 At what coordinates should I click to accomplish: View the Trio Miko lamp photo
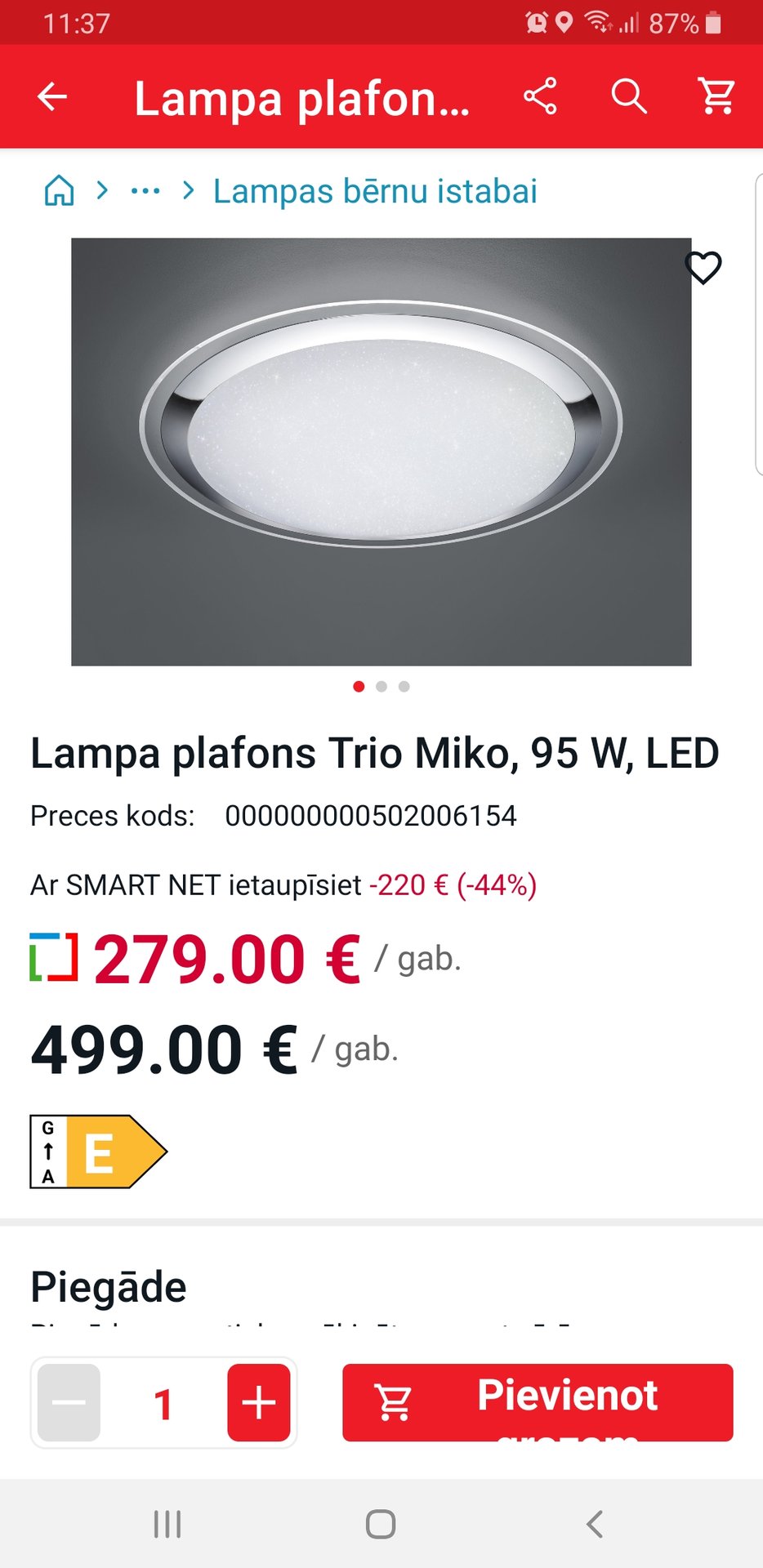(x=381, y=452)
